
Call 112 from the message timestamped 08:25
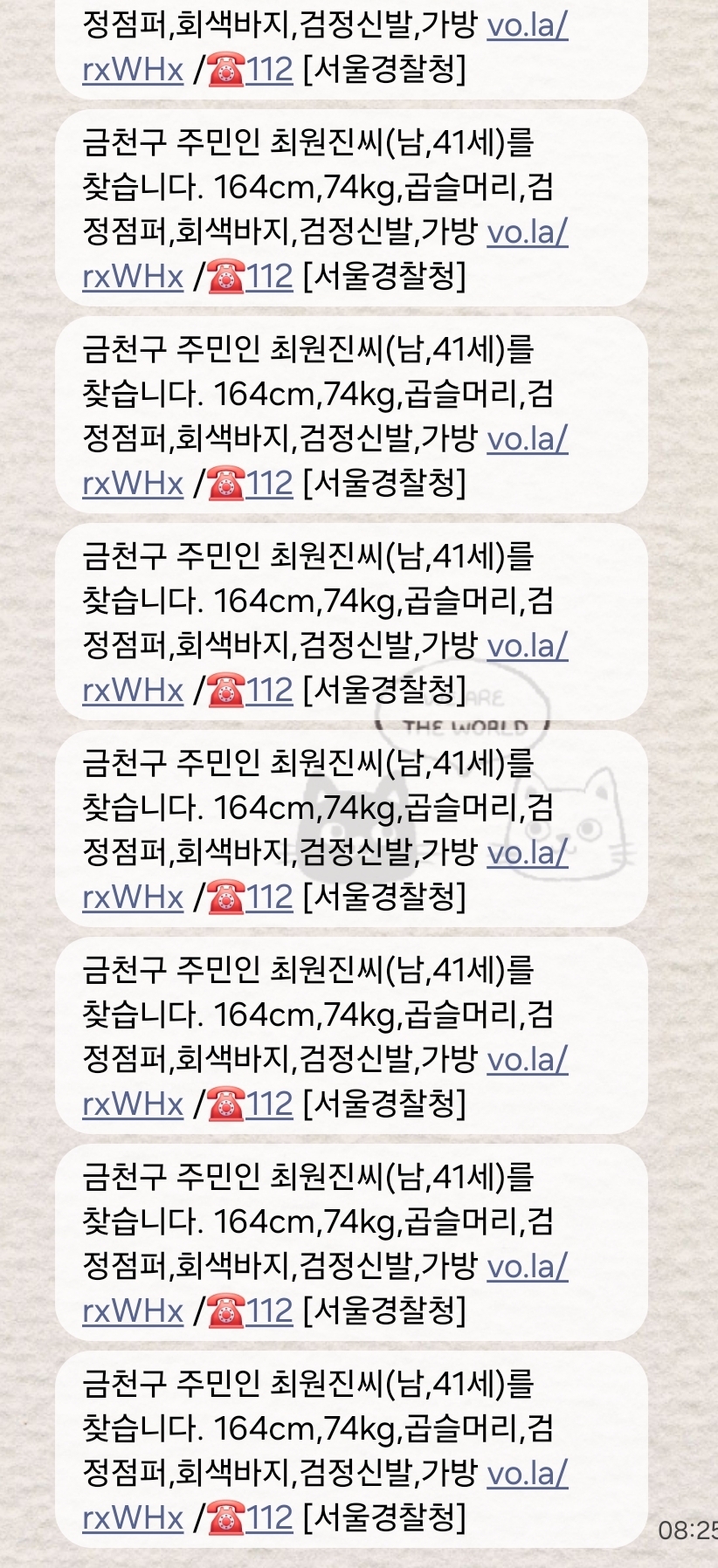268,1517
